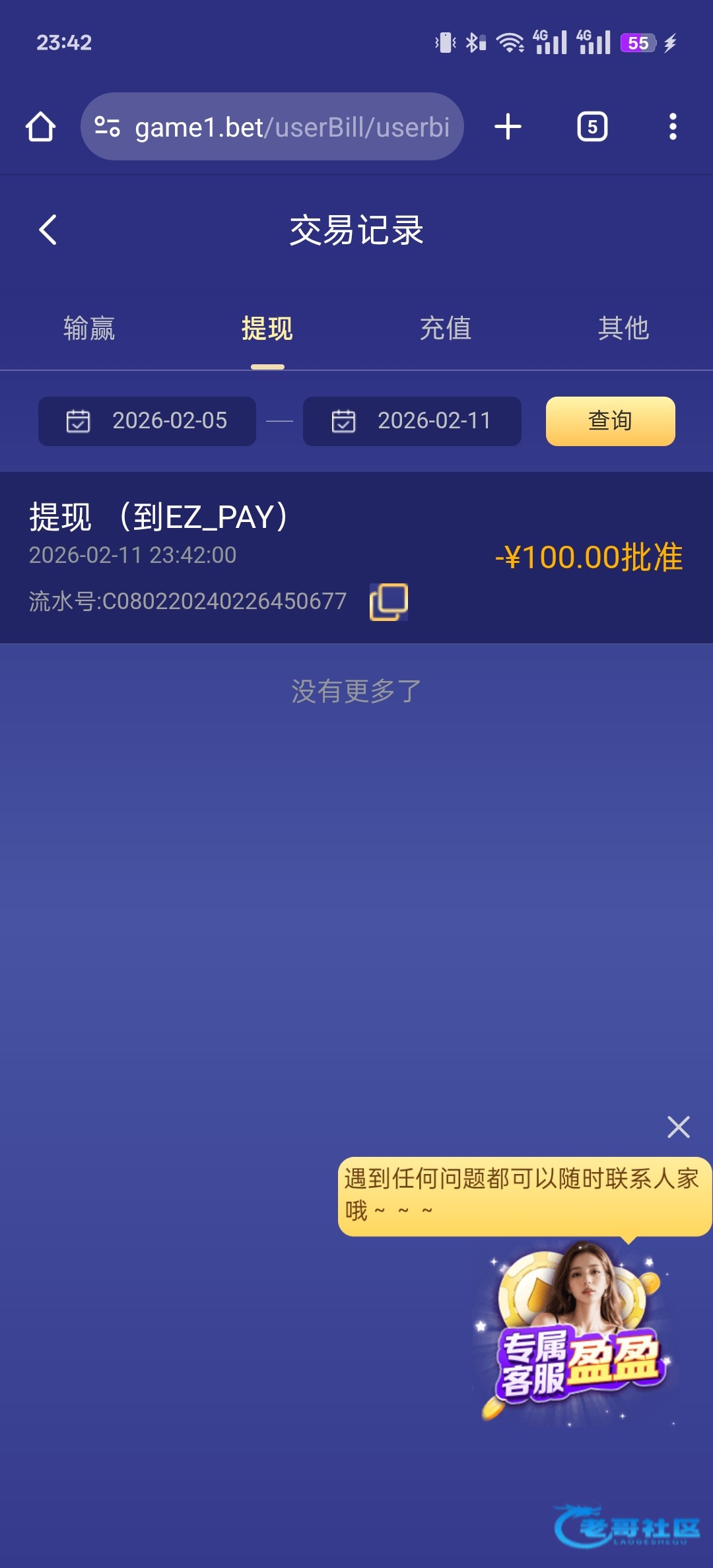Copy the transaction serial number
713x1568 pixels.
point(389,602)
